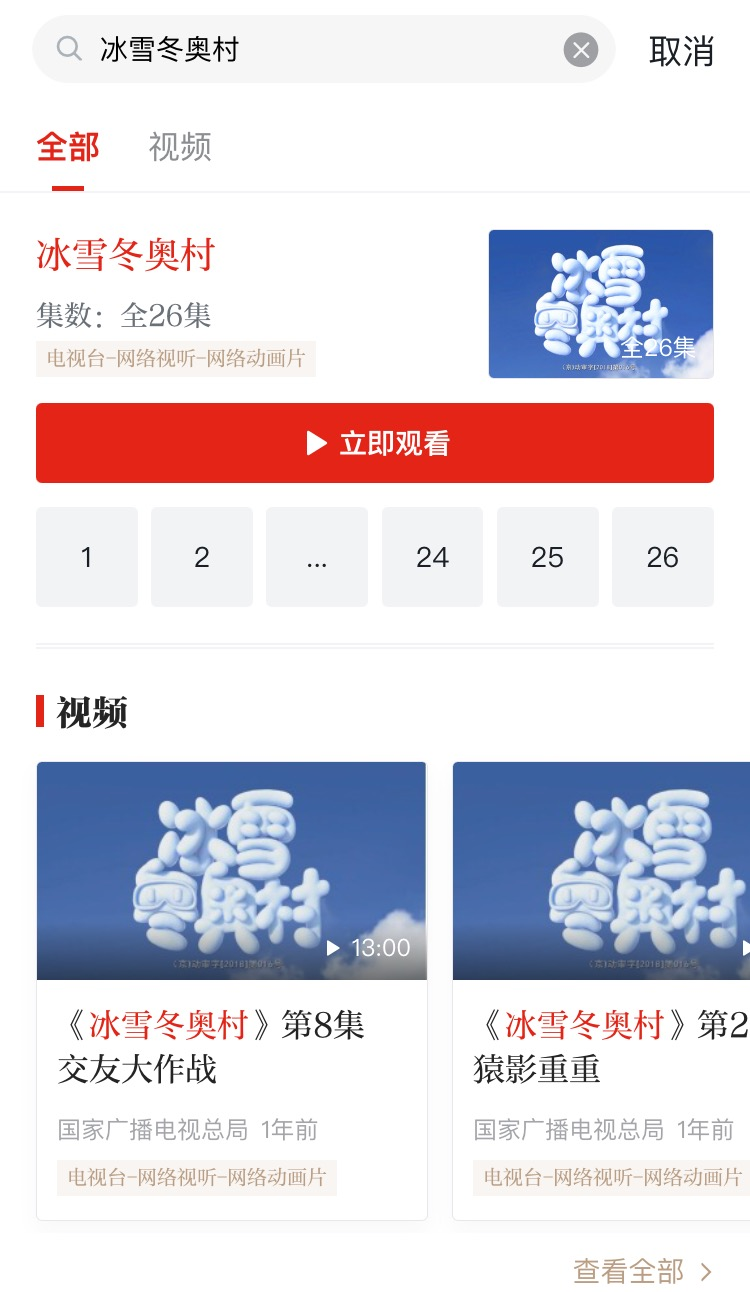Open the 冰雪冬奥村 series poster thumbnail
This screenshot has width=750, height=1292.
(x=600, y=304)
